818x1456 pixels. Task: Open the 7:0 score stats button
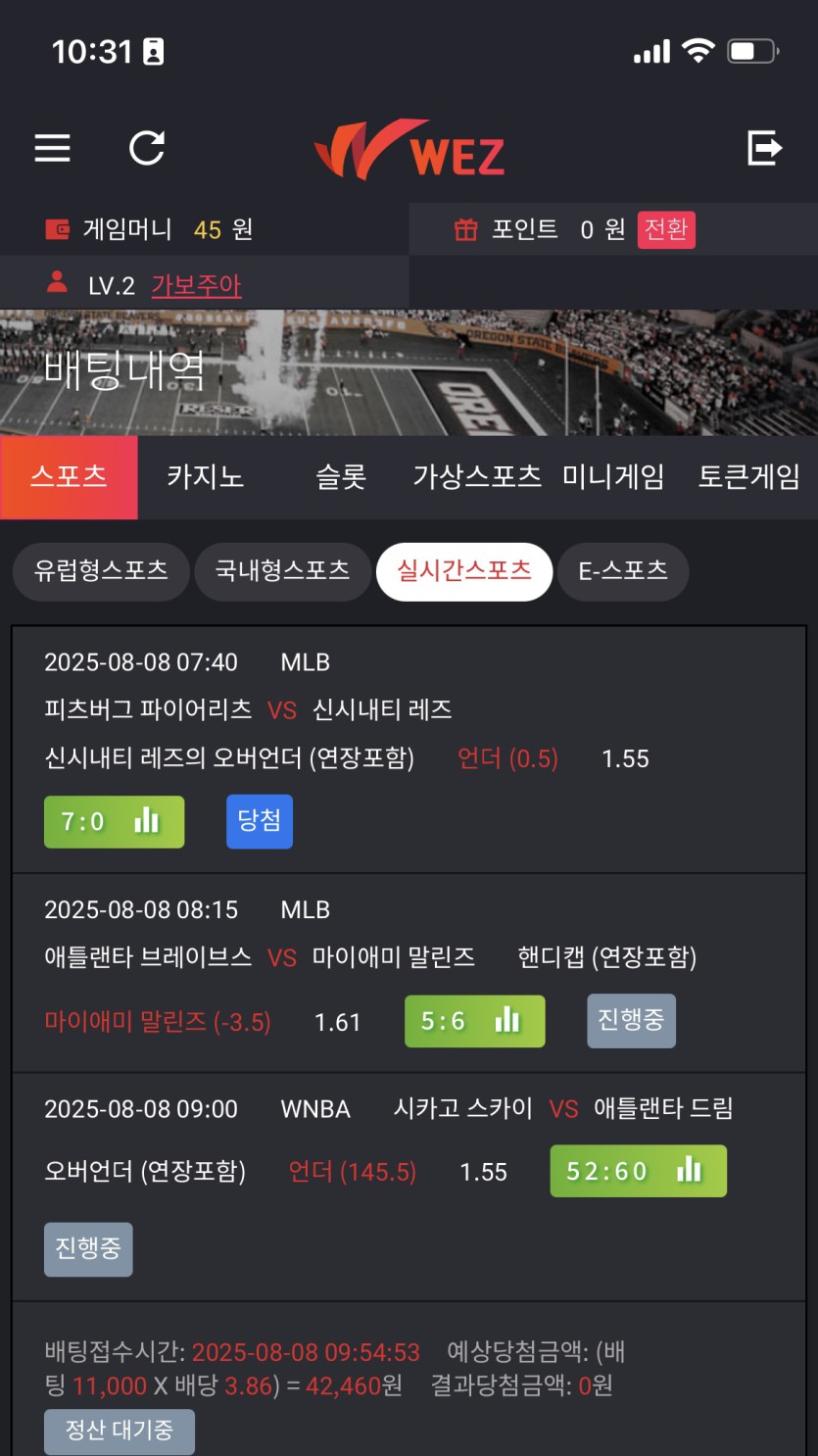tap(114, 821)
